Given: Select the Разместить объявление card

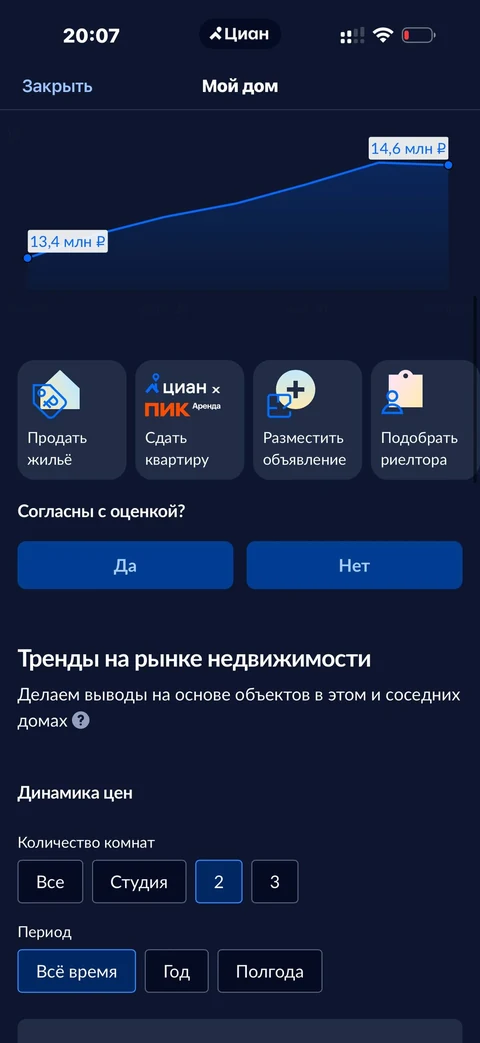Looking at the screenshot, I should (307, 420).
